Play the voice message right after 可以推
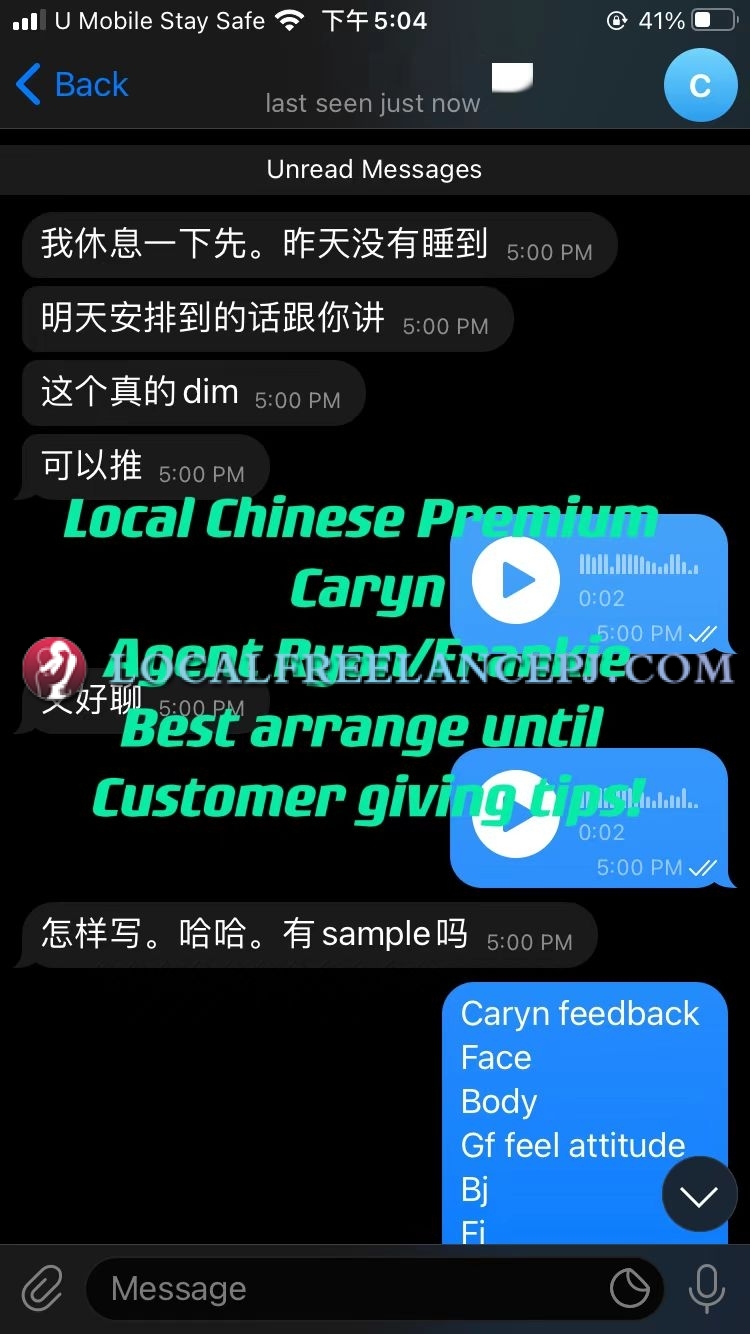The width and height of the screenshot is (750, 1334). (x=517, y=580)
